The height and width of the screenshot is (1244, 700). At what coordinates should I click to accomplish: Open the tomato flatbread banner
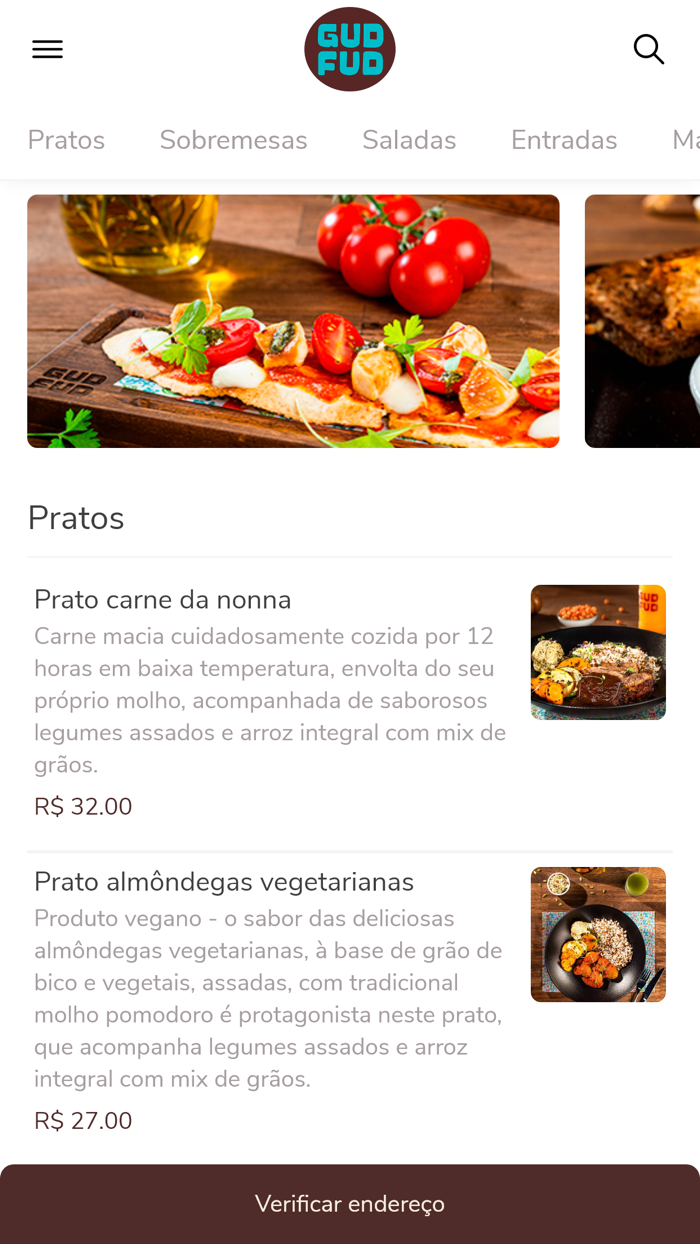(293, 321)
